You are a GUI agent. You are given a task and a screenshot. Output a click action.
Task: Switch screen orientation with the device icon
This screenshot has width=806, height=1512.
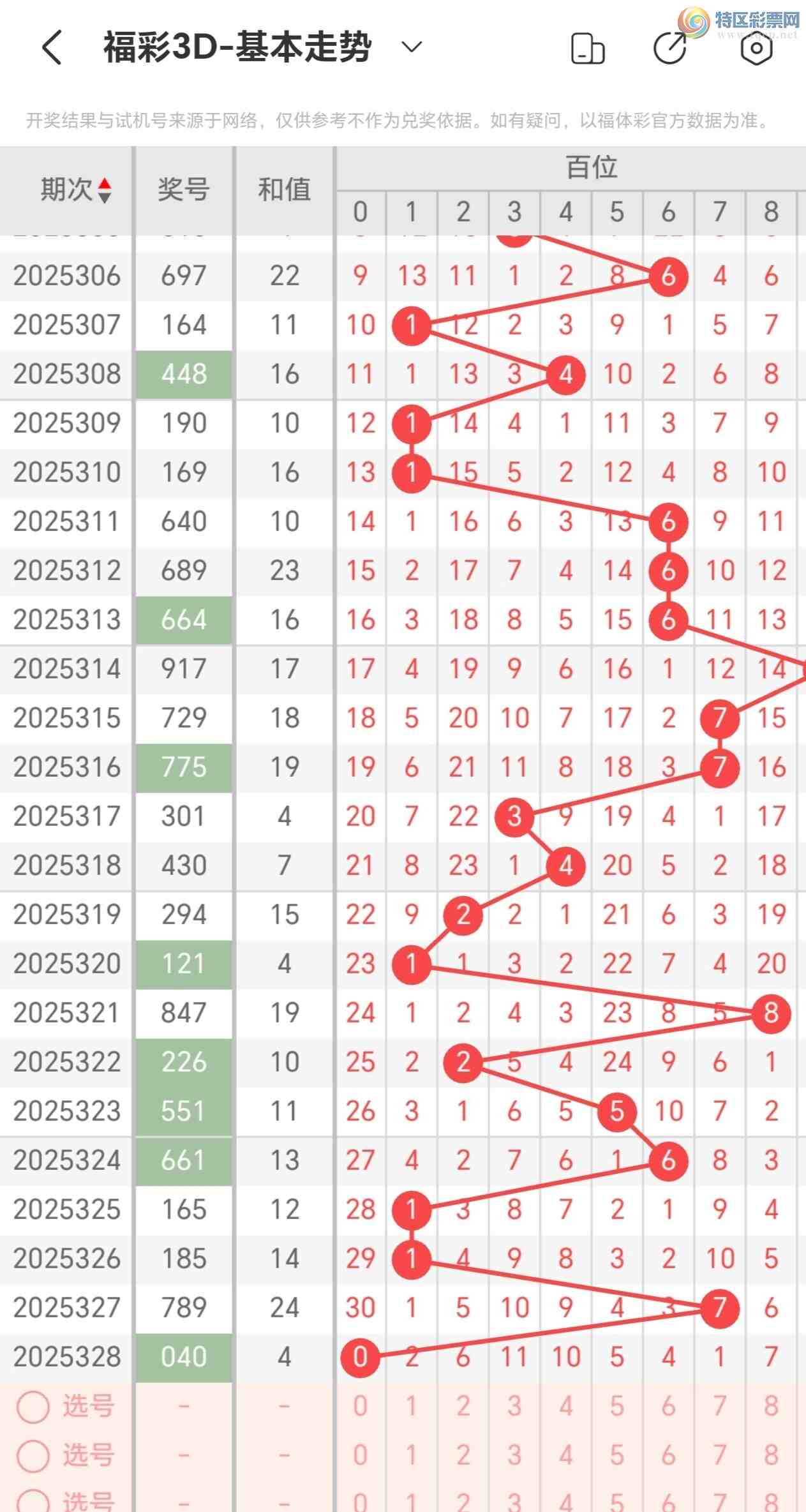[588, 49]
